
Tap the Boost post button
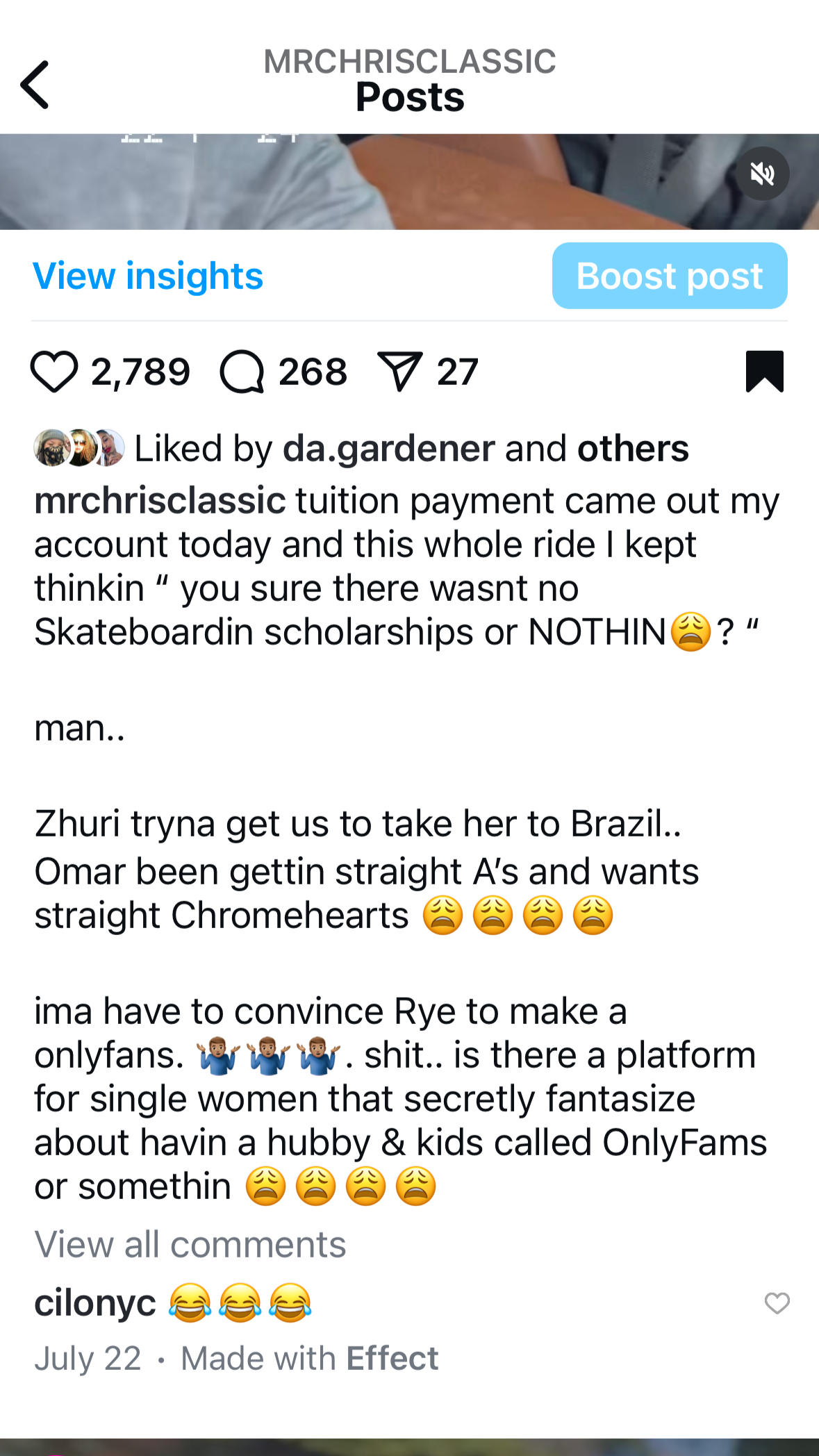[669, 276]
